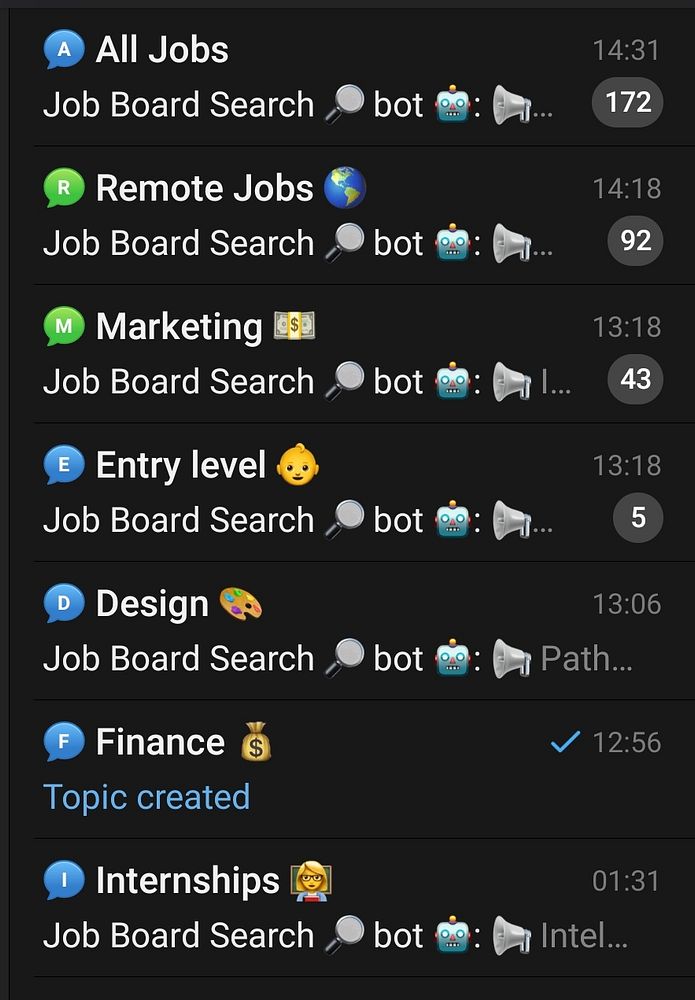Open the All Jobs topic
This screenshot has width=695, height=1000.
pos(300,76)
